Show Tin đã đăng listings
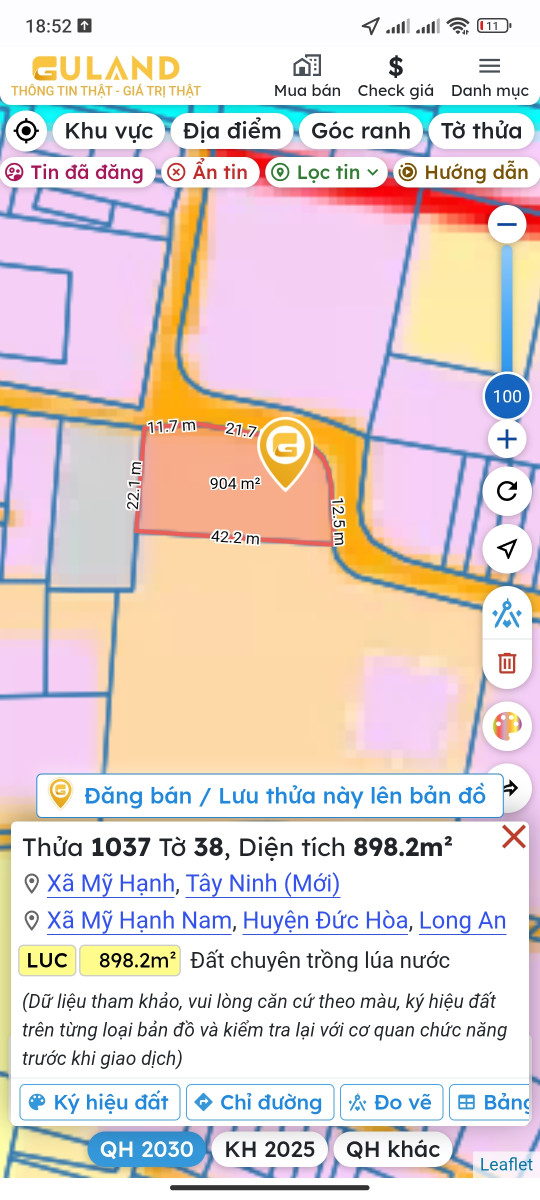 coord(76,172)
